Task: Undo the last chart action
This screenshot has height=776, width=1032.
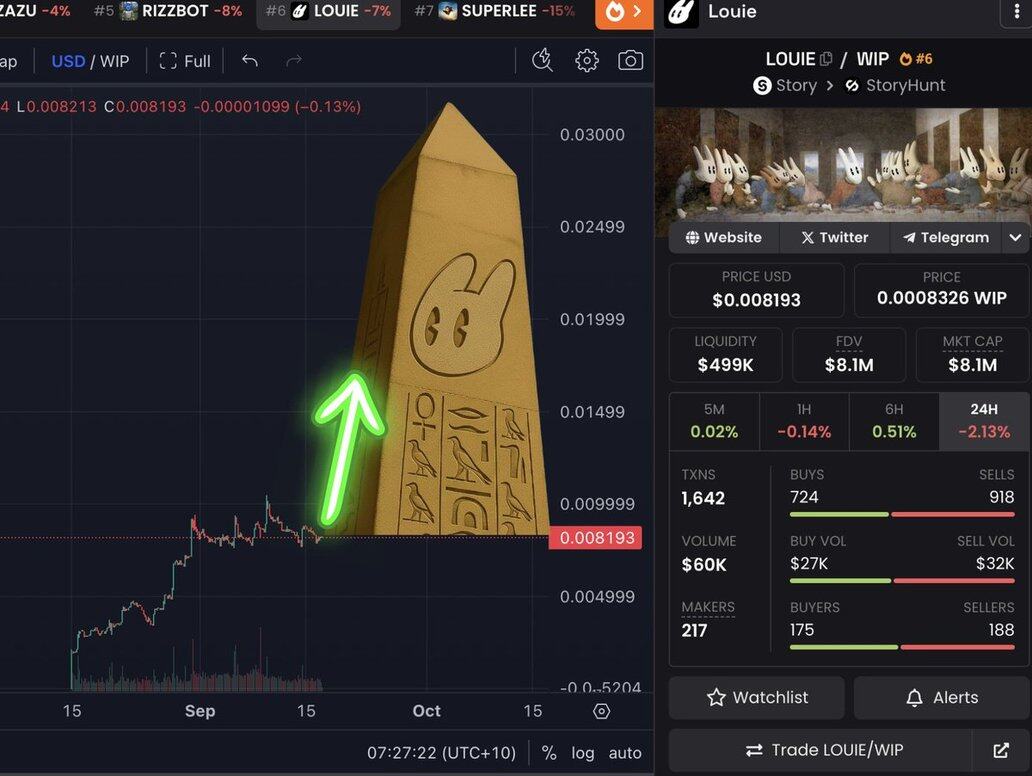Action: tap(250, 61)
